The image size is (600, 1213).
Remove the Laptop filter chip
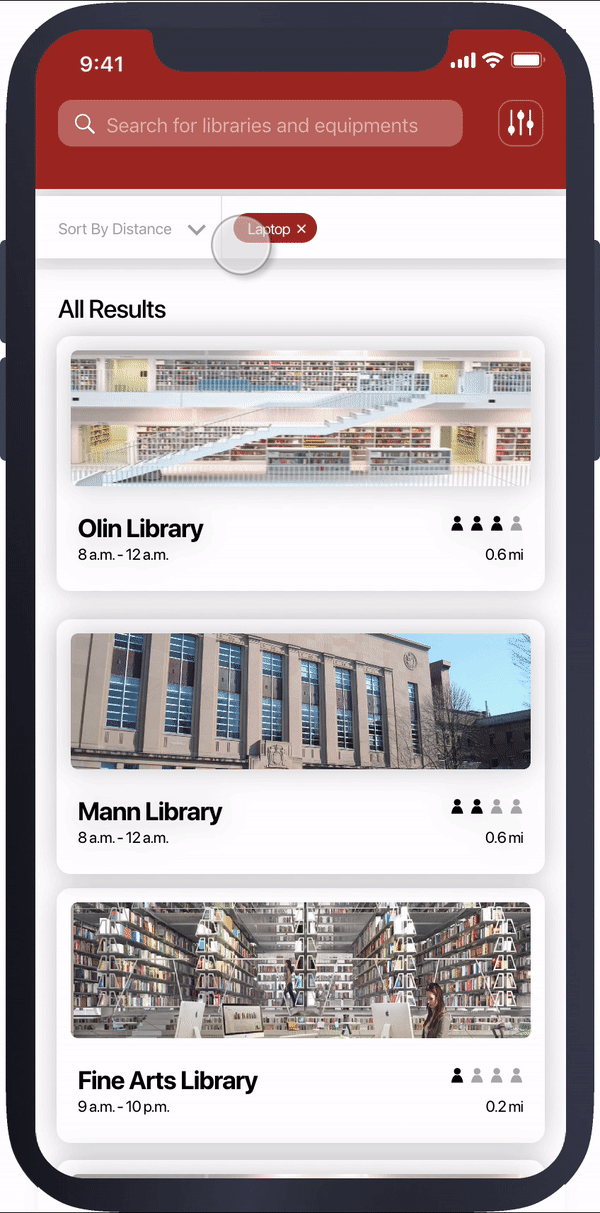tap(301, 230)
